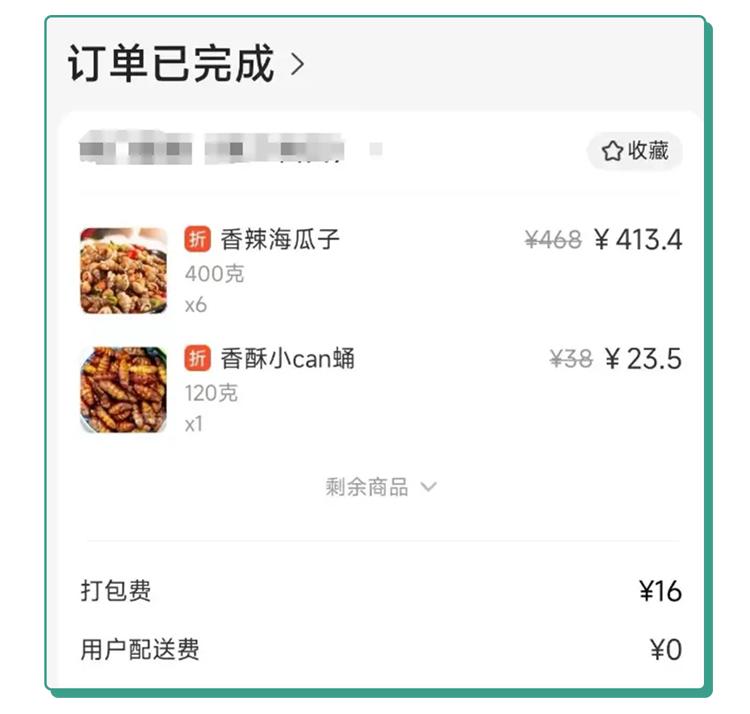This screenshot has width=750, height=714.
Task: Open the 订单已完成 order status details
Action: (x=185, y=66)
